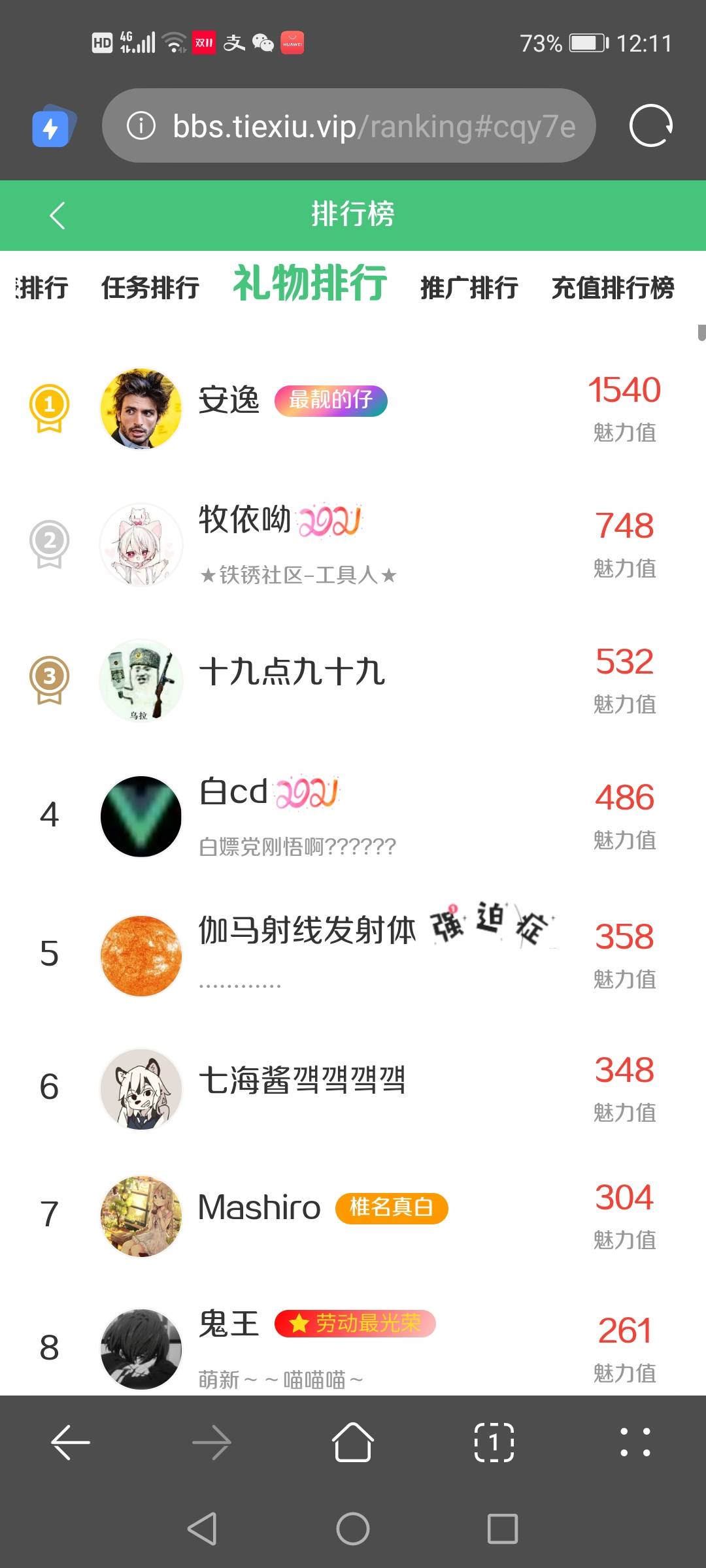Go to the browser home page
Viewport: 706px width, 1568px height.
point(353,1442)
